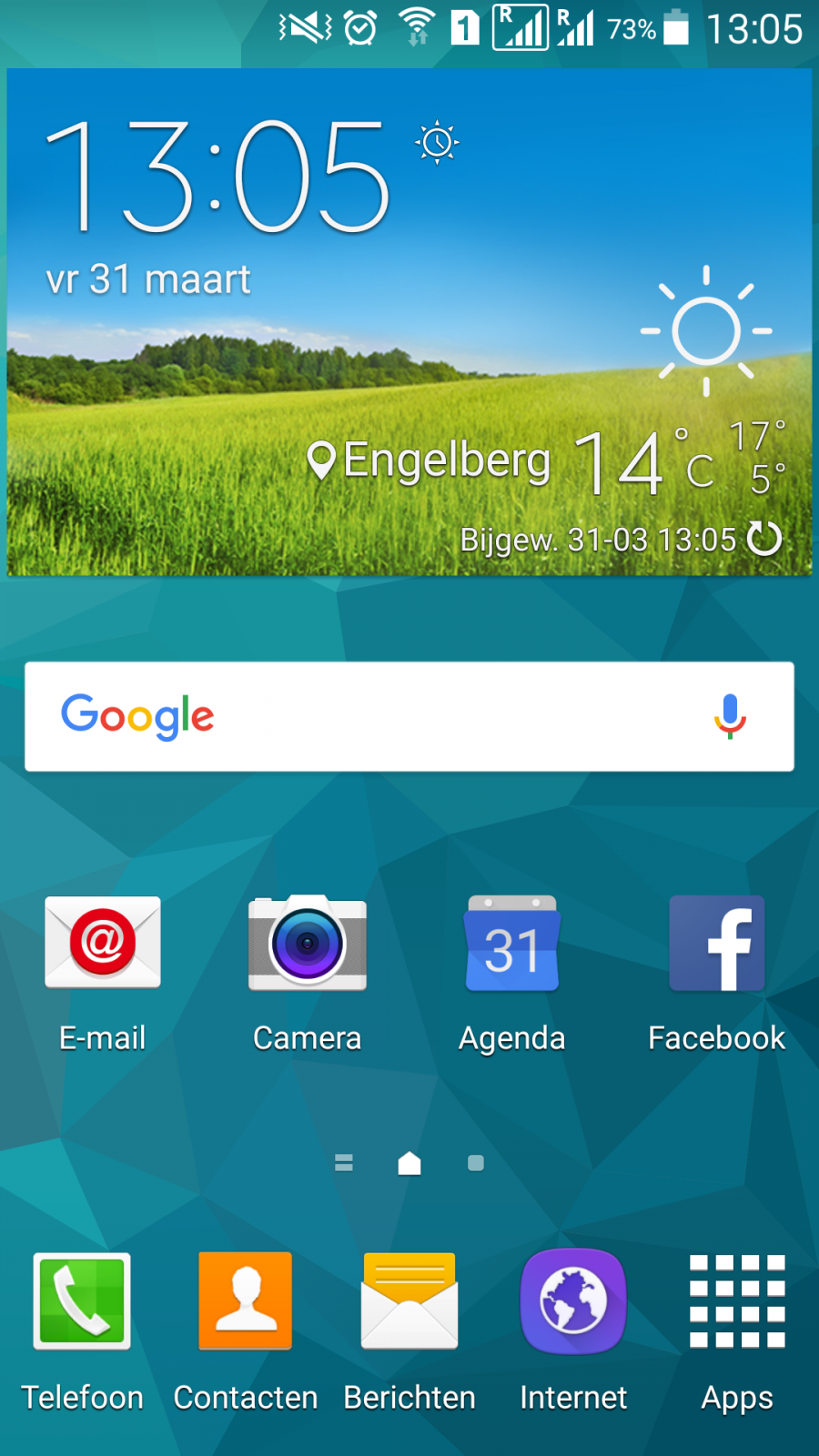Open weather details for Engelberg
The height and width of the screenshot is (1456, 819).
[x=430, y=460]
